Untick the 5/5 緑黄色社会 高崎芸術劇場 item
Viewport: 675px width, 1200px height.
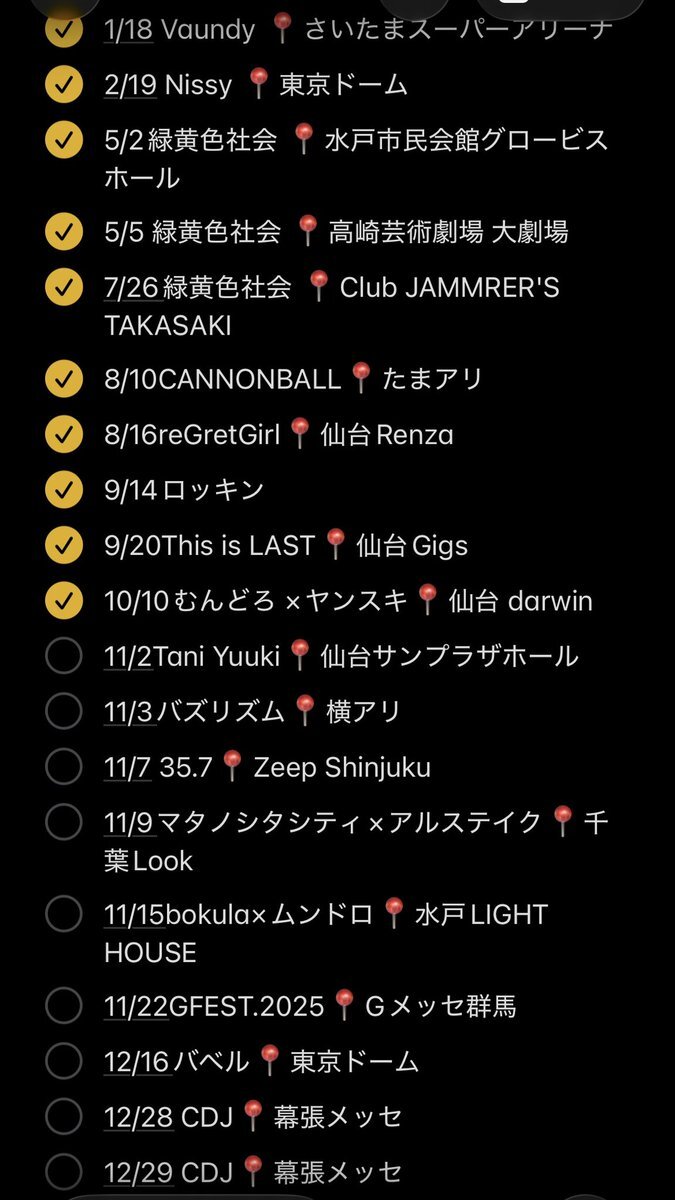click(x=64, y=232)
